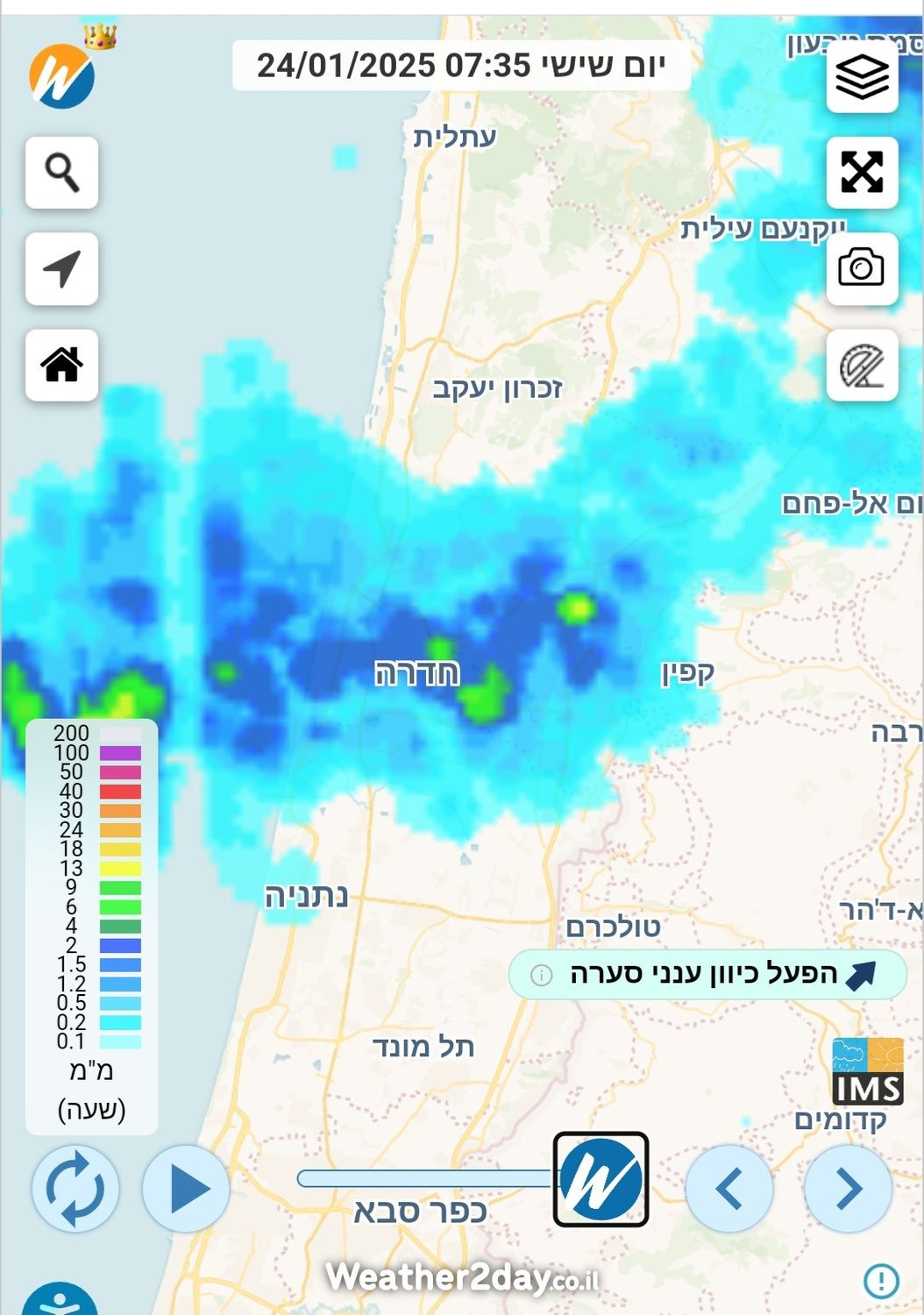Advance to next radar frame
Viewport: 924px width, 1315px height.
(848, 1189)
